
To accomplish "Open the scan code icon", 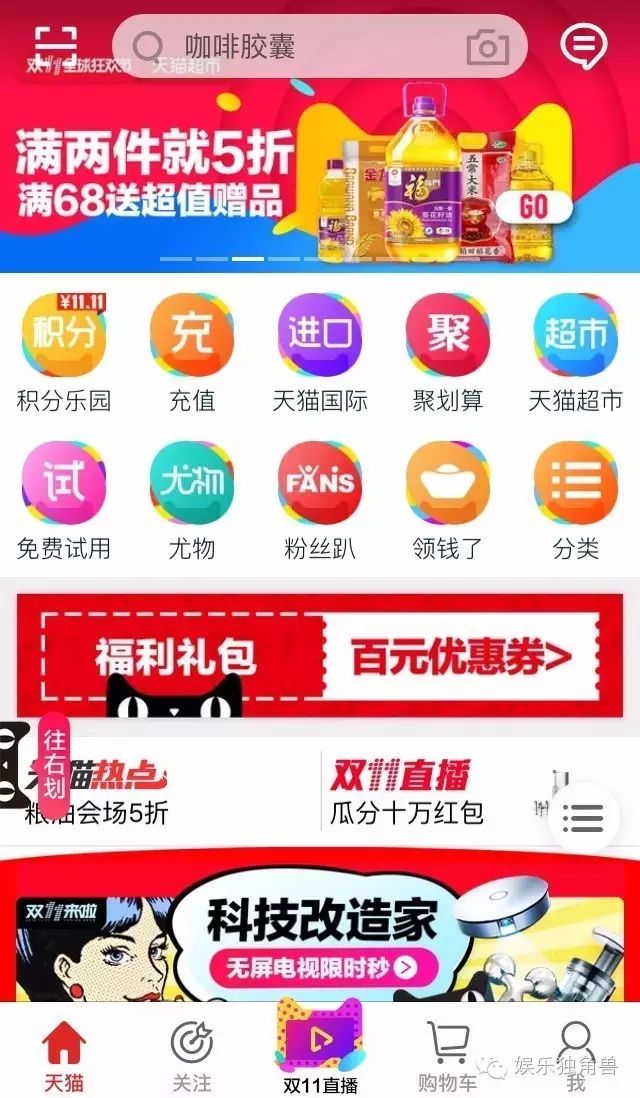I will coord(56,42).
